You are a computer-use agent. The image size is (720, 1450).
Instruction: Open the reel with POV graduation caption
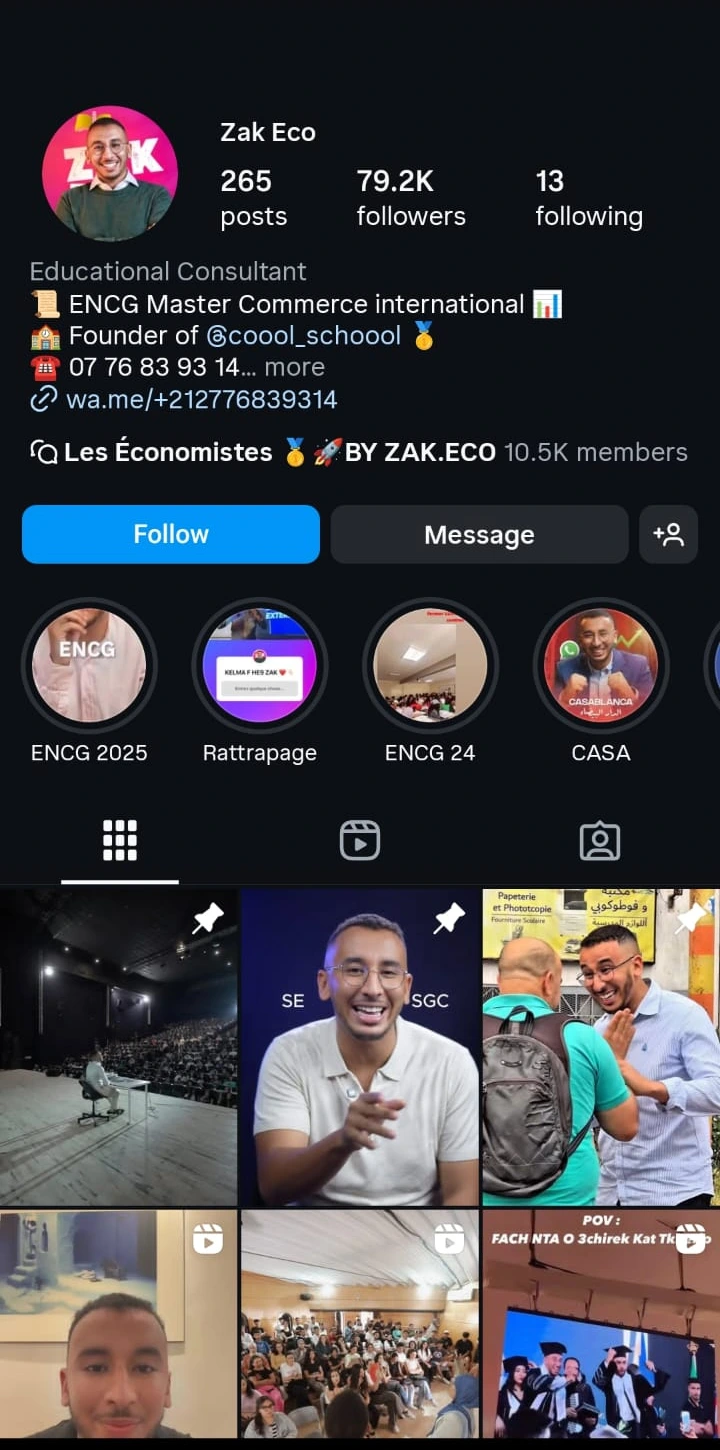pyautogui.click(x=600, y=1325)
